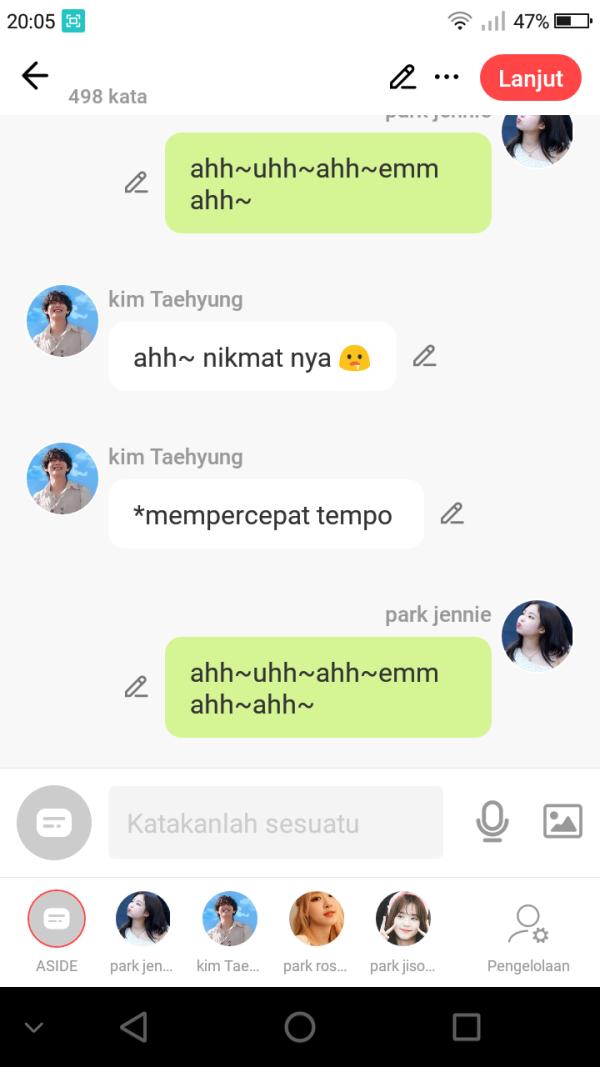The height and width of the screenshot is (1067, 600).
Task: Open the pencil edit tool in header
Action: (x=402, y=77)
